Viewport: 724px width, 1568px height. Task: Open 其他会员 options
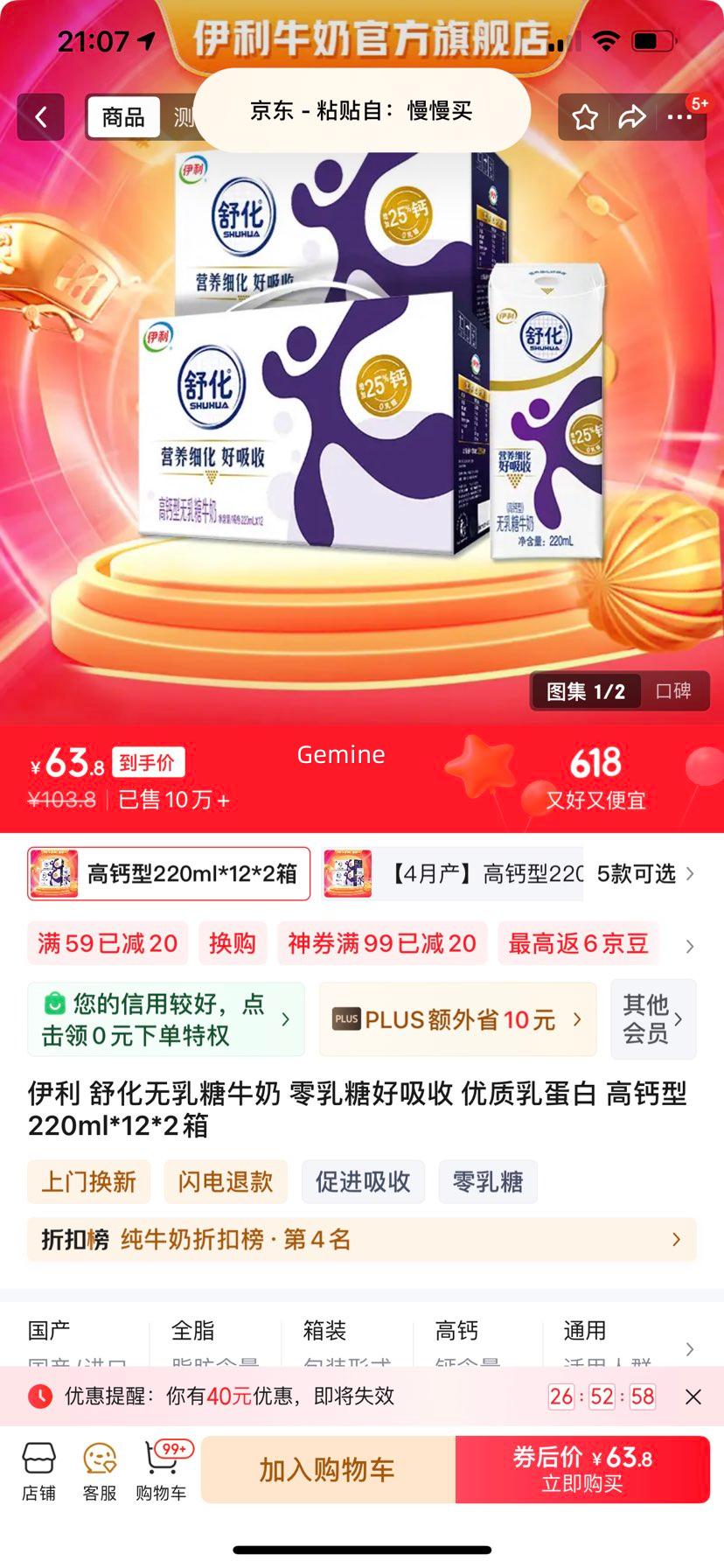[652, 1019]
